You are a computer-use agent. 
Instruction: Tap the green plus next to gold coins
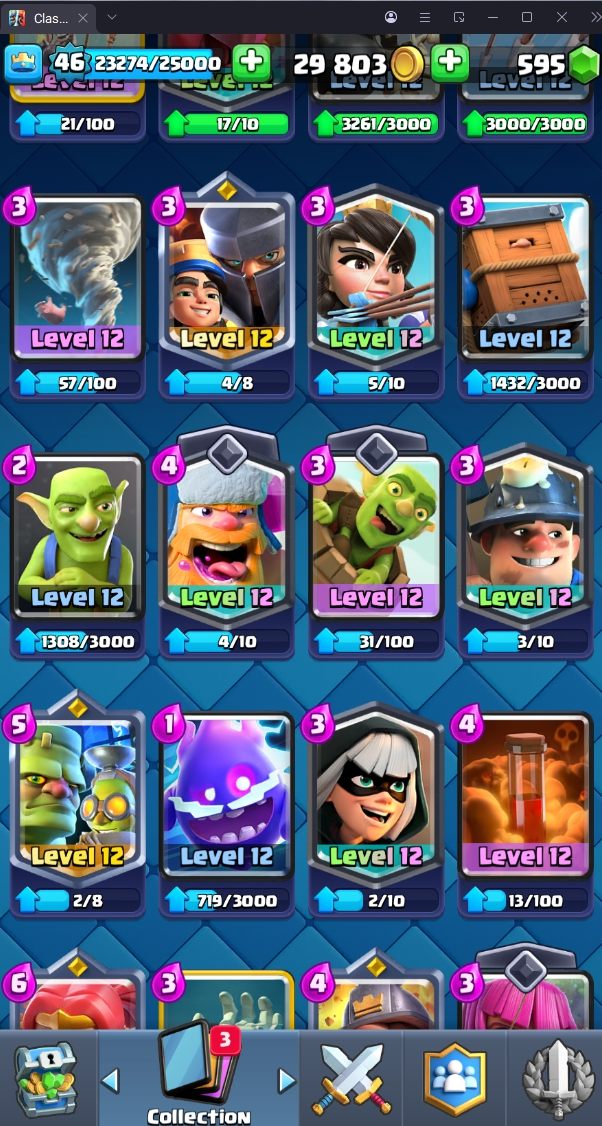[x=450, y=63]
